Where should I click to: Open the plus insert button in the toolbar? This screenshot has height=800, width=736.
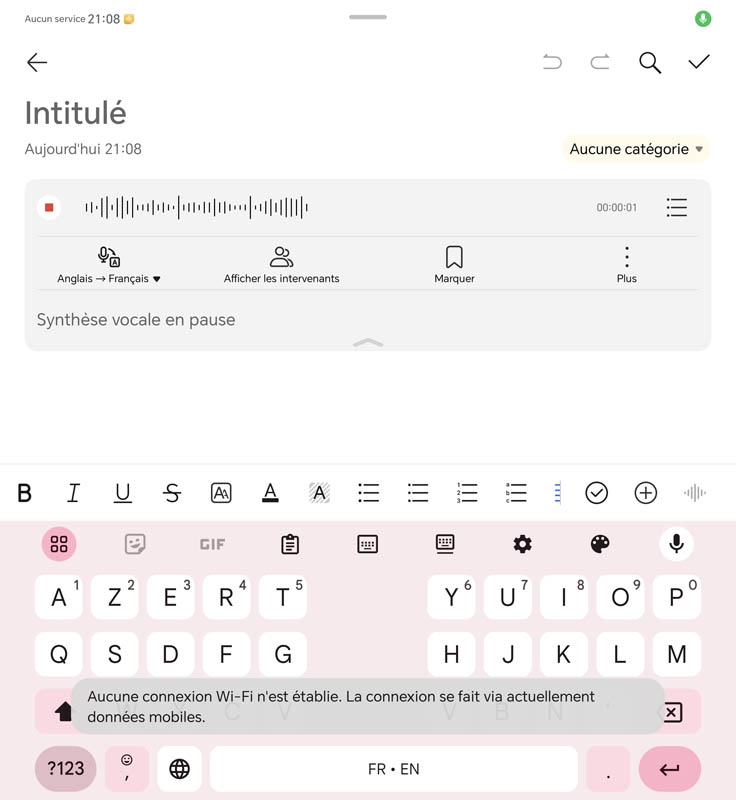(646, 493)
